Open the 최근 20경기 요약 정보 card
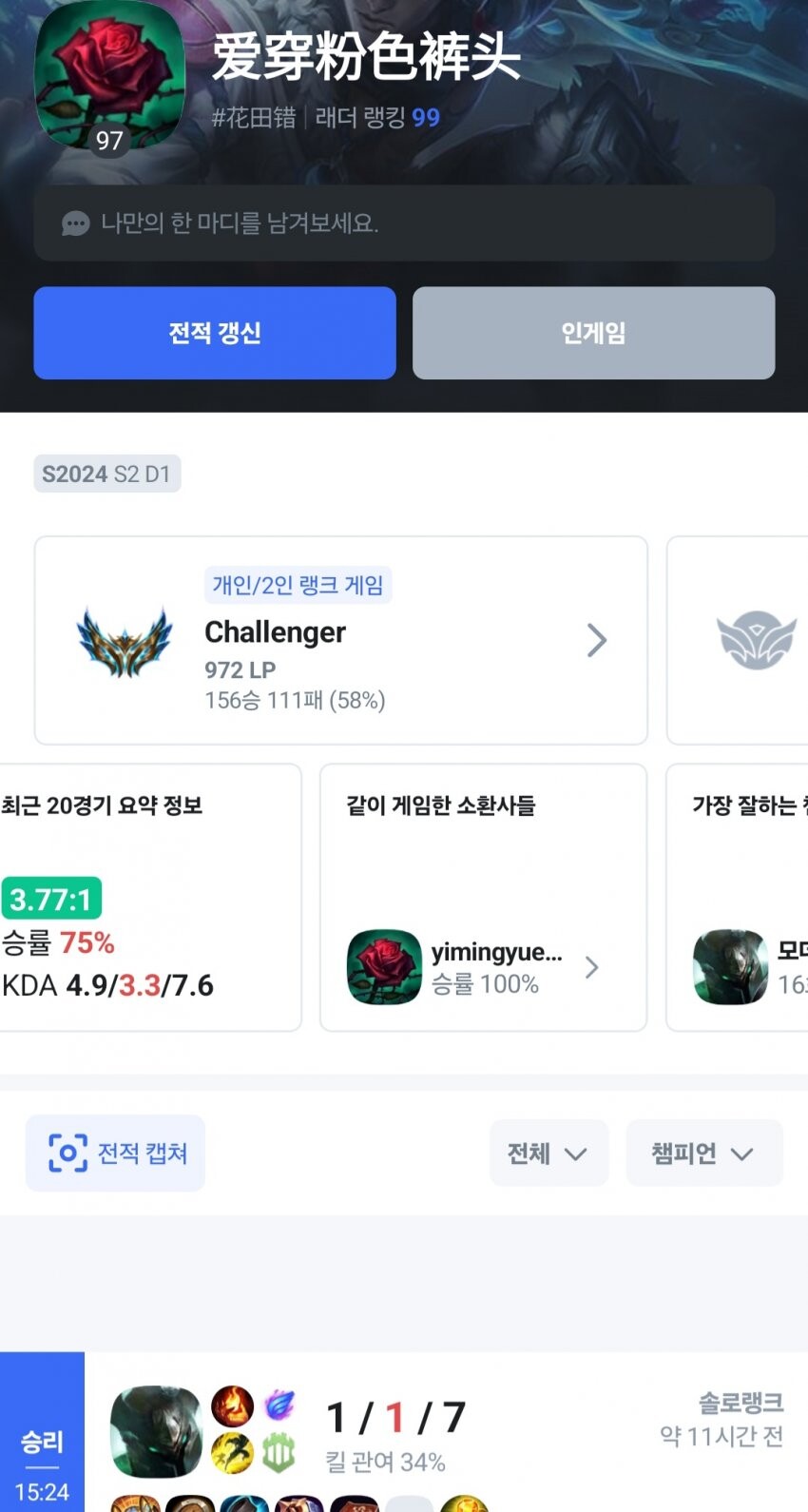This screenshot has width=808, height=1512. 143,898
